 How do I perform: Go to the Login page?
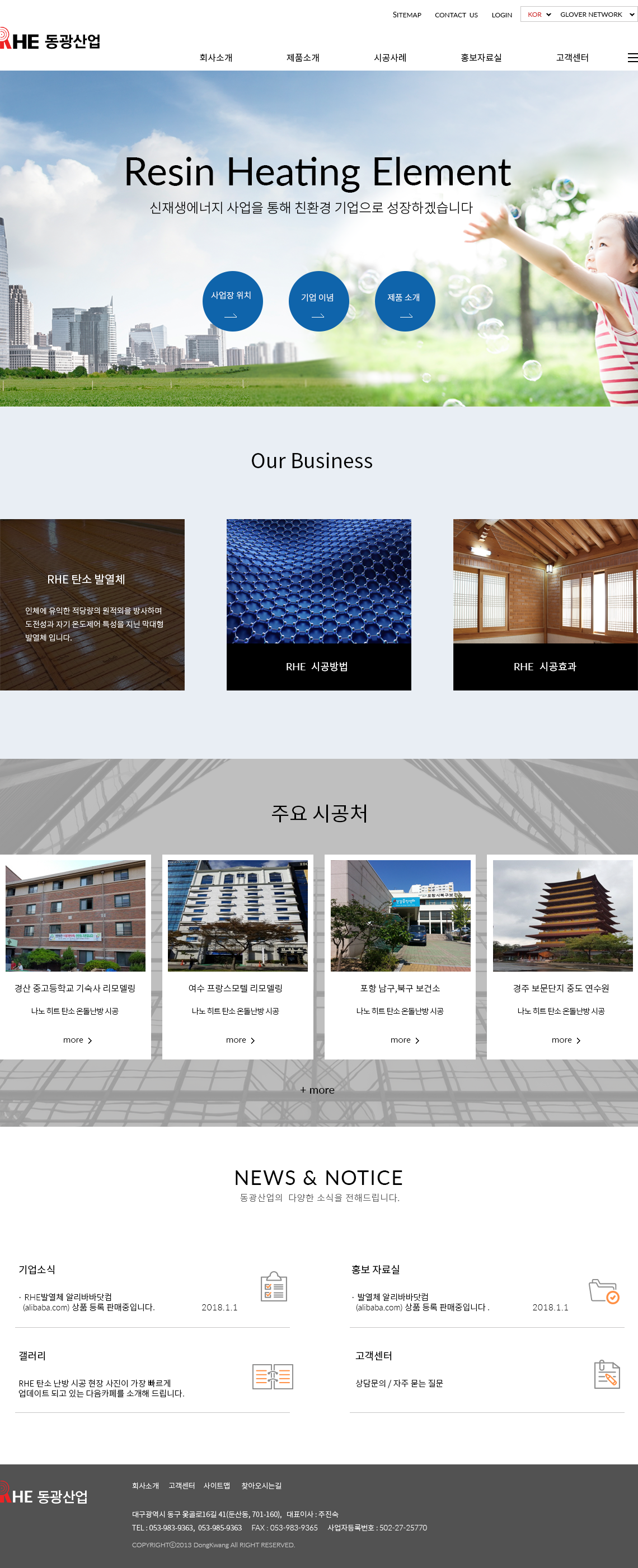(501, 15)
